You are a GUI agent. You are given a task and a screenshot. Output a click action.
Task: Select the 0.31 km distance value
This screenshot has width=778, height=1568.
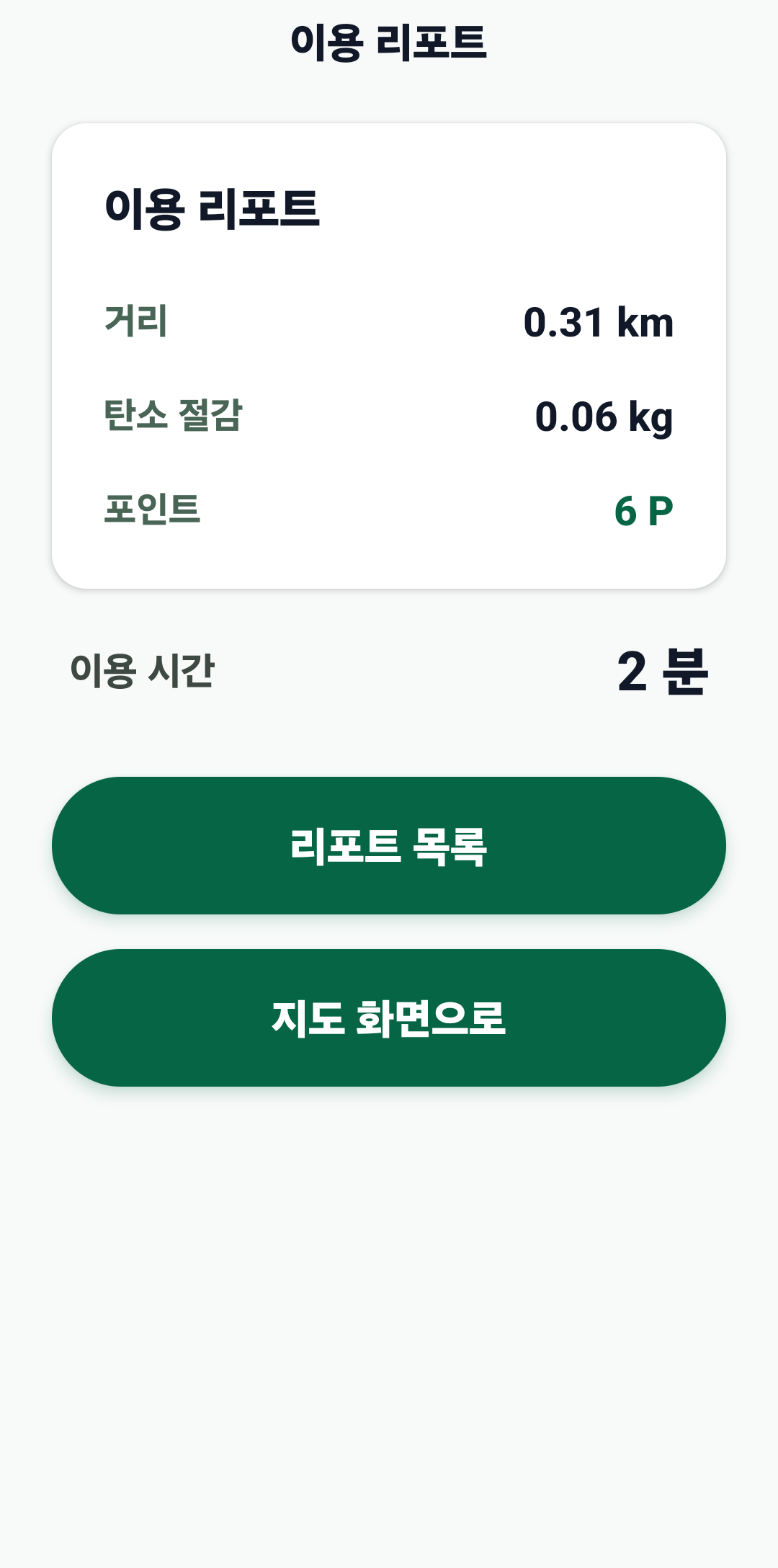pyautogui.click(x=599, y=322)
